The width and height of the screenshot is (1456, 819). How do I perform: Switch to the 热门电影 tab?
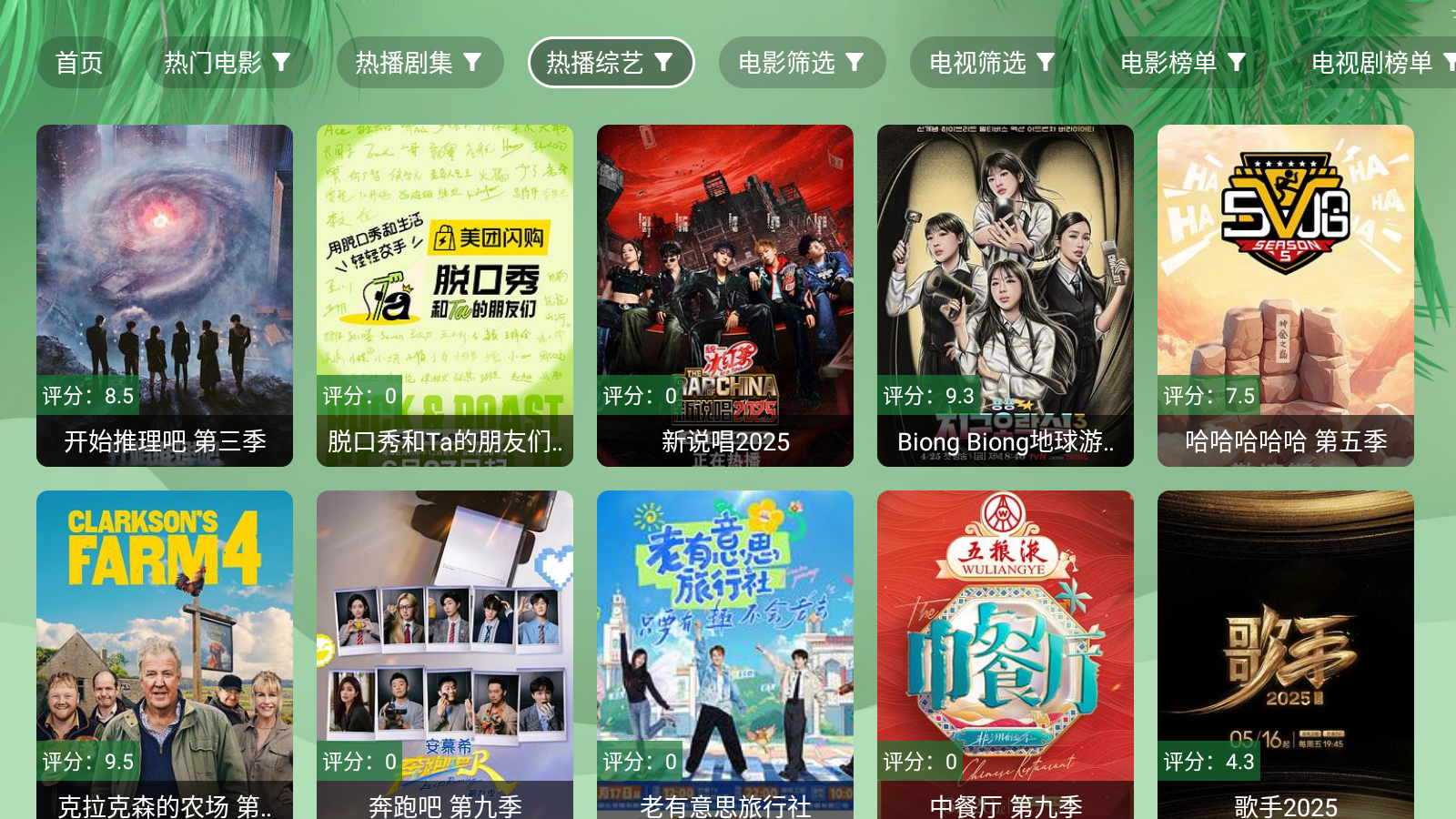click(x=227, y=63)
